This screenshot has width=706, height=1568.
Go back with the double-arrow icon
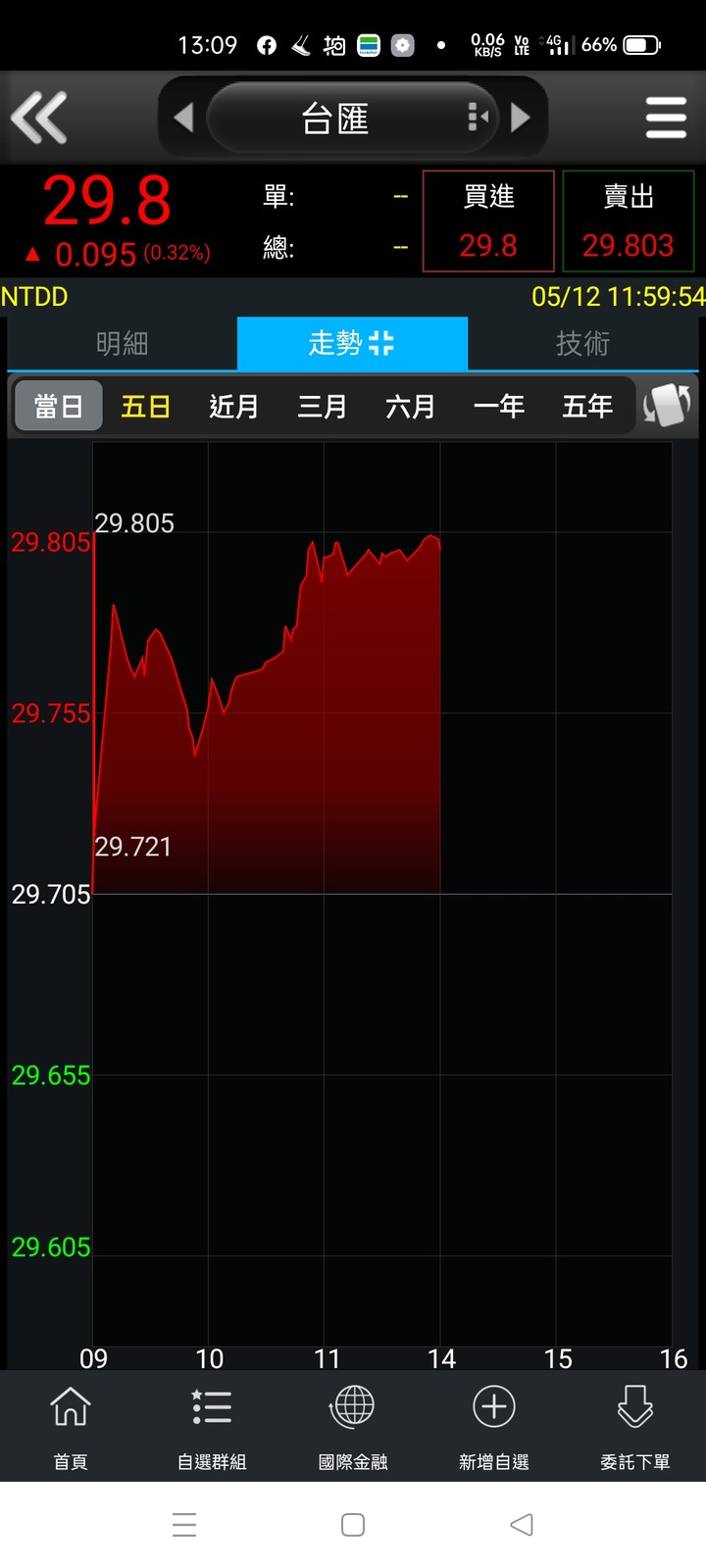pyautogui.click(x=39, y=118)
